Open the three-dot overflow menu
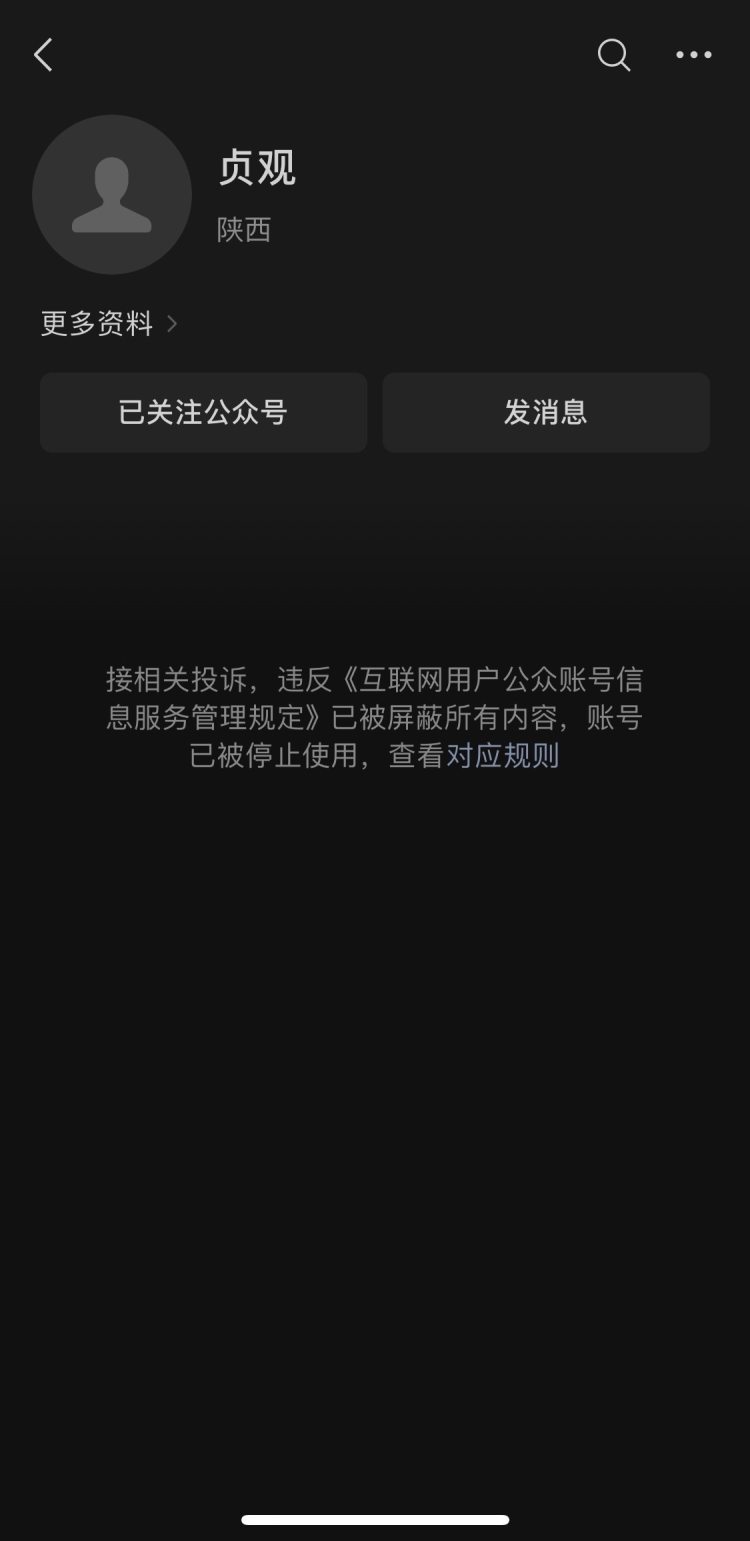750x1541 pixels. [x=693, y=55]
